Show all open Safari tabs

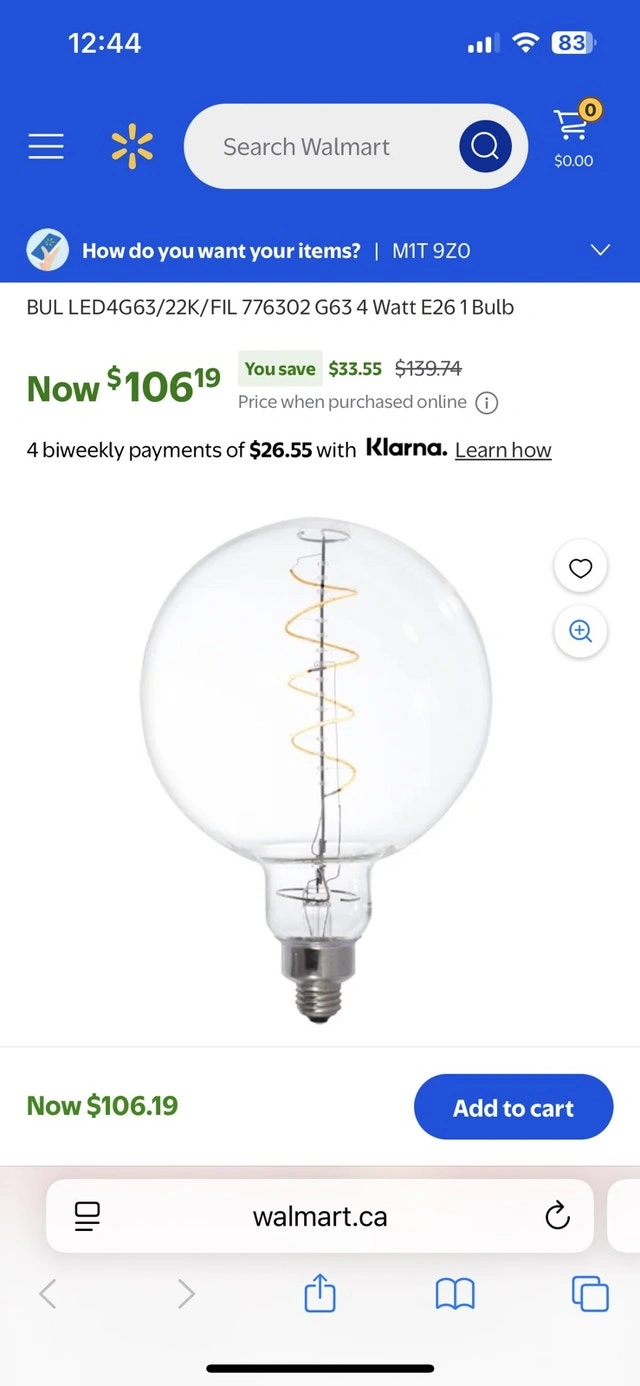tap(590, 1295)
